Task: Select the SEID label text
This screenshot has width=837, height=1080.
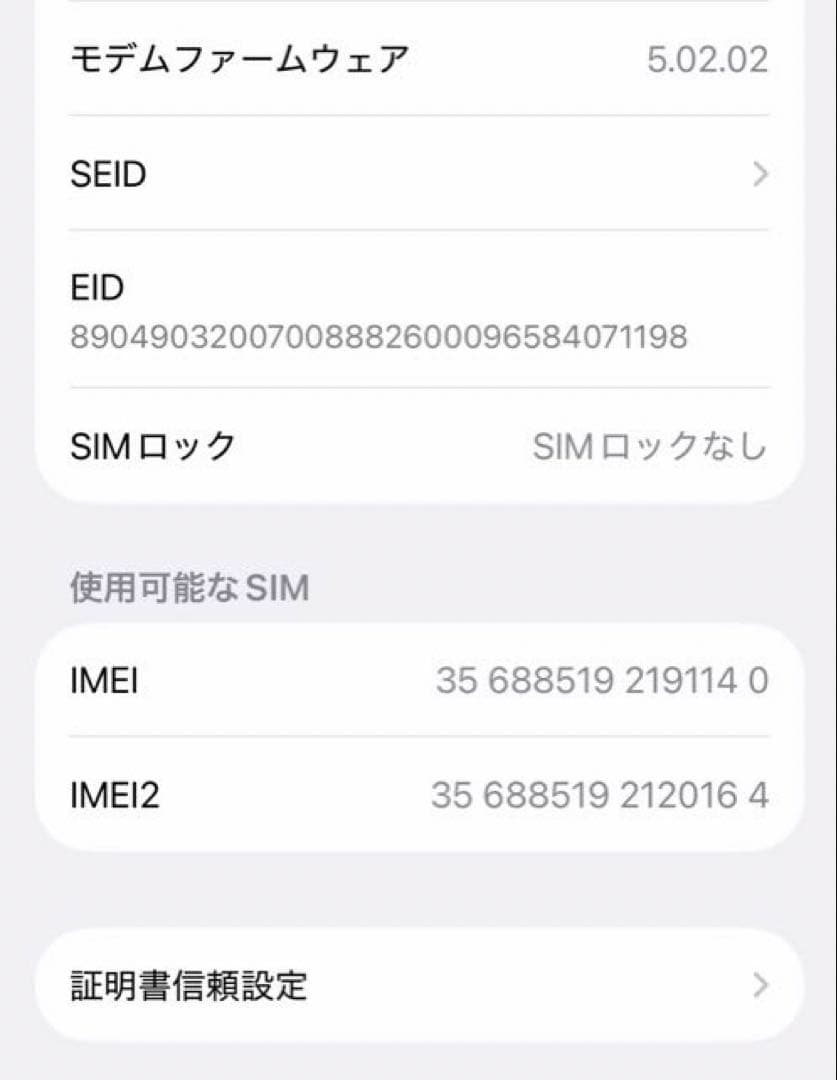Action: [108, 174]
